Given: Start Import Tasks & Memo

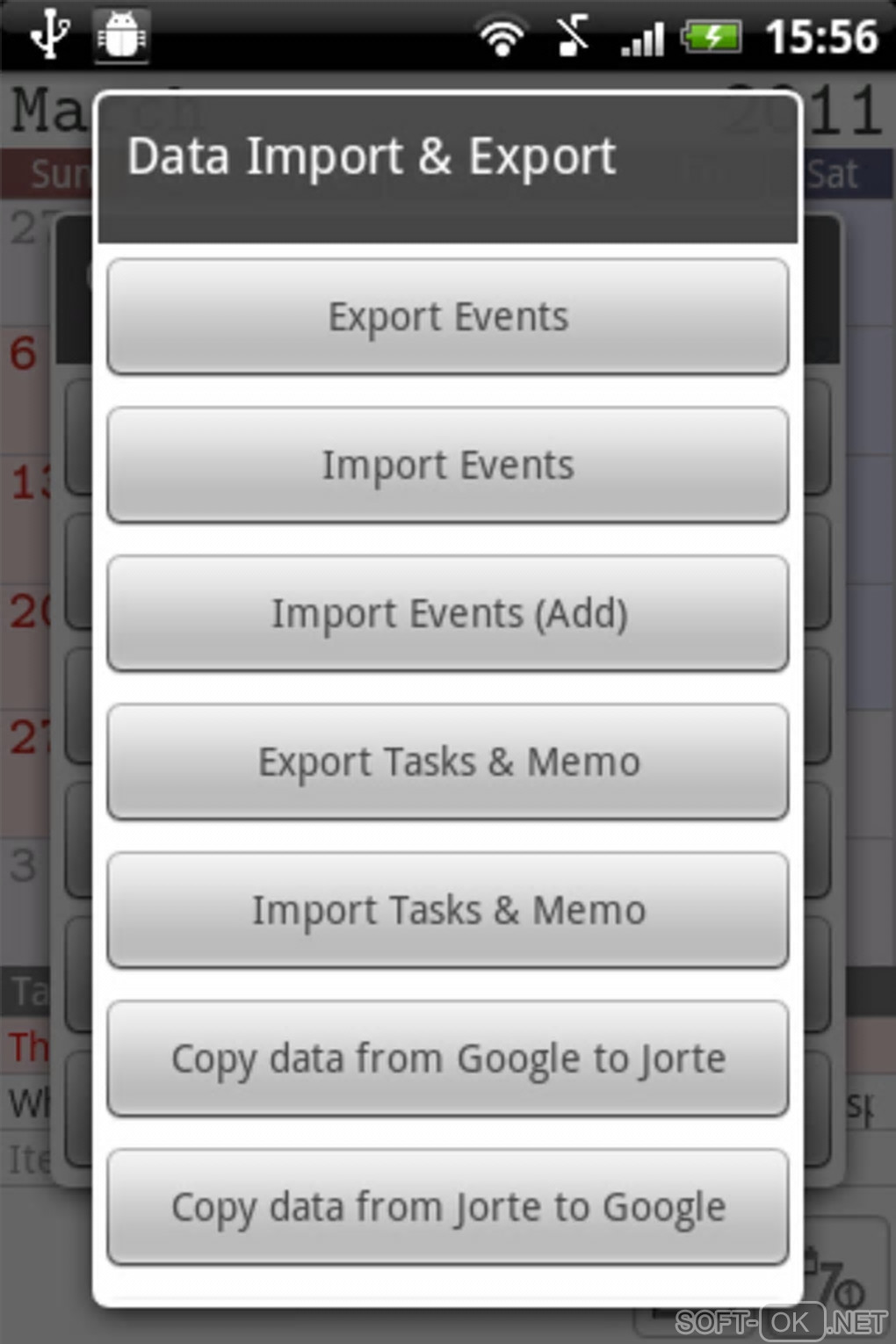Looking at the screenshot, I should click(448, 910).
